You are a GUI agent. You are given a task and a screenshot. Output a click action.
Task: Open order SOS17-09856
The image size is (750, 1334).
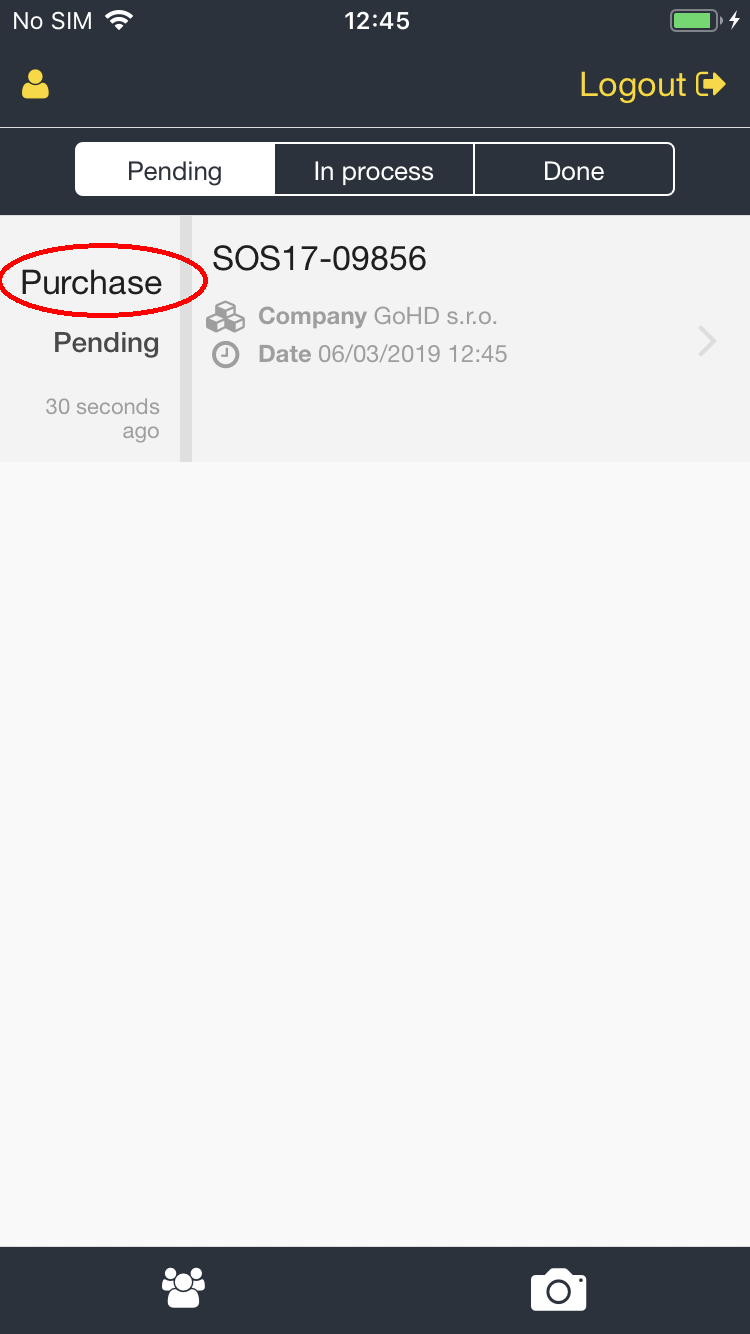click(460, 338)
